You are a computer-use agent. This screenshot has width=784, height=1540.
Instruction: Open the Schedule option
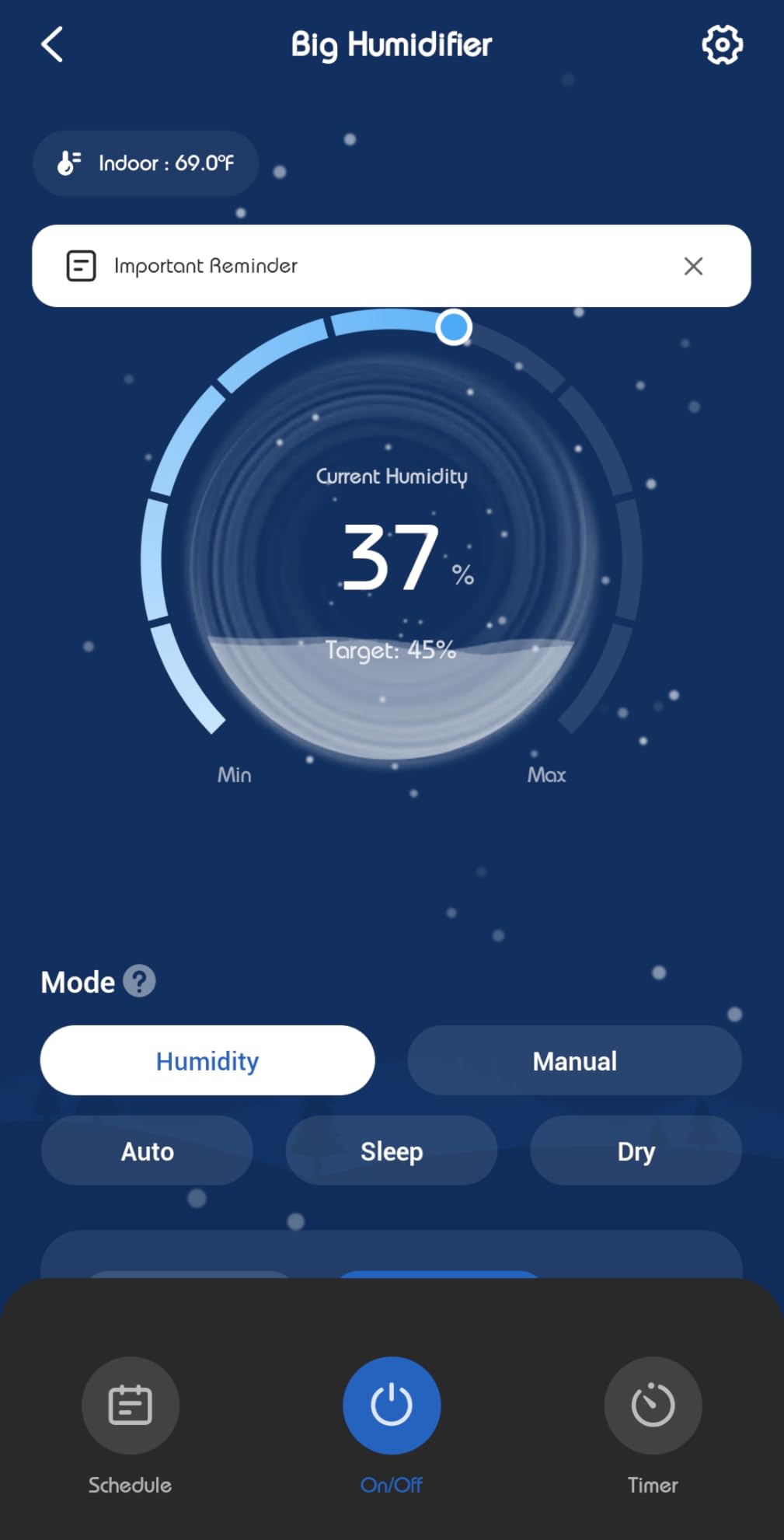point(131,1406)
